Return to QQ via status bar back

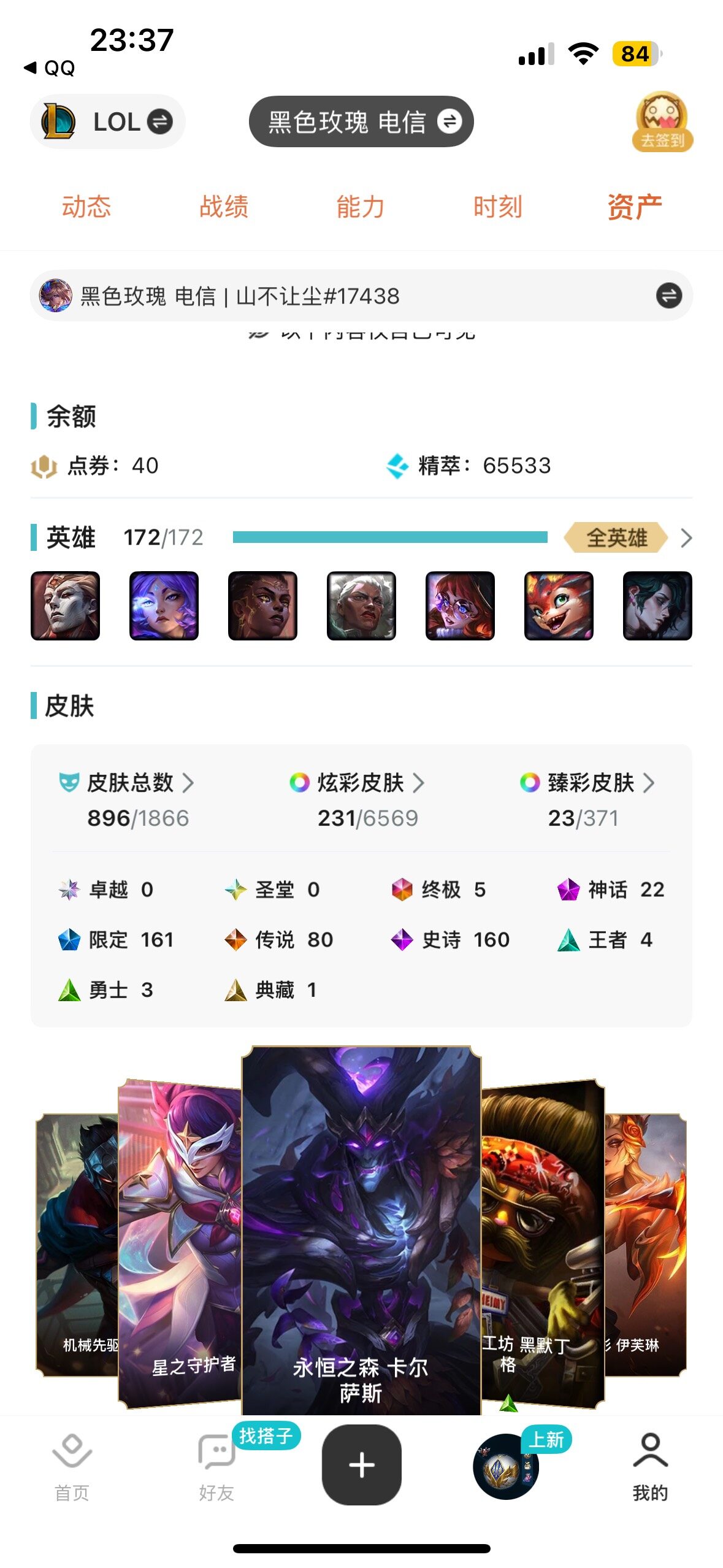[x=49, y=67]
